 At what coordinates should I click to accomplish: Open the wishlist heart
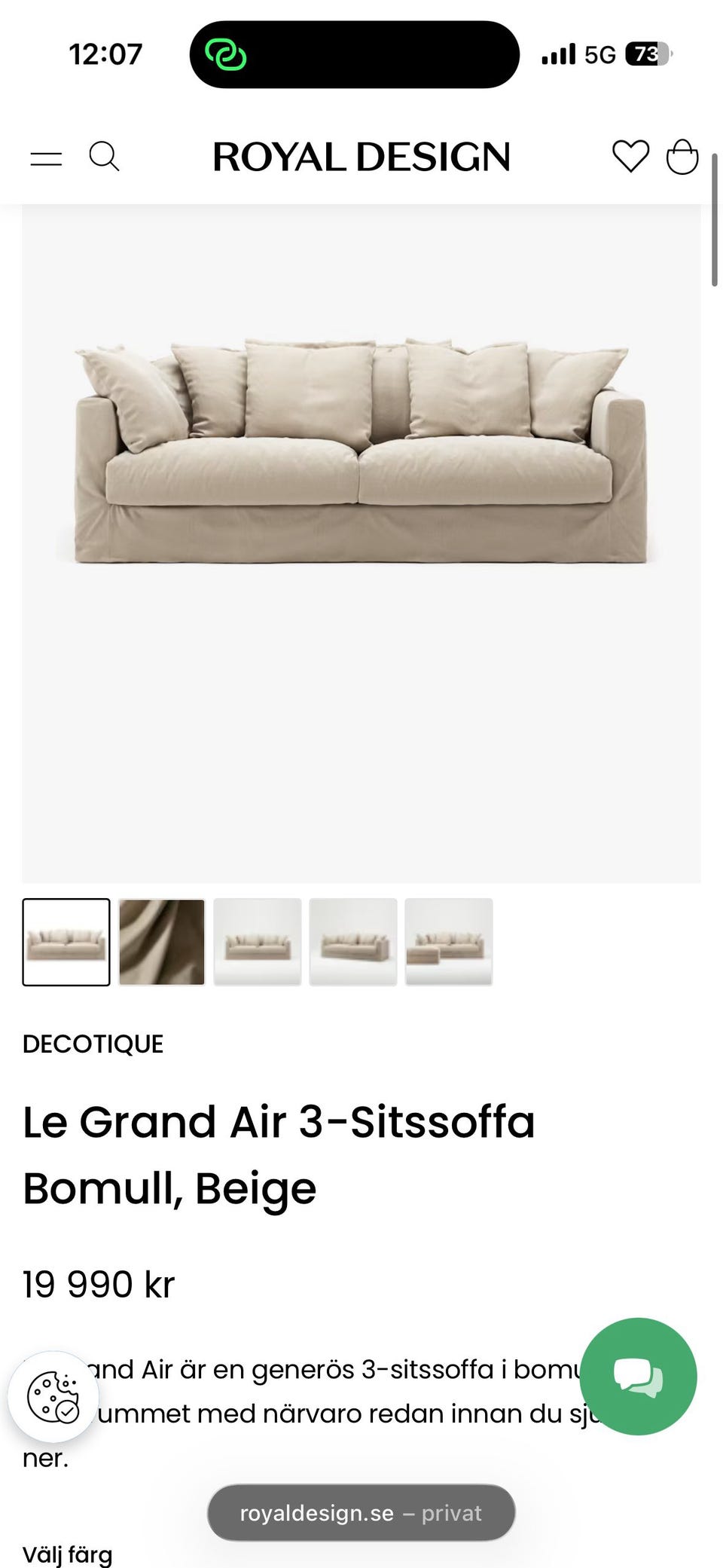630,157
